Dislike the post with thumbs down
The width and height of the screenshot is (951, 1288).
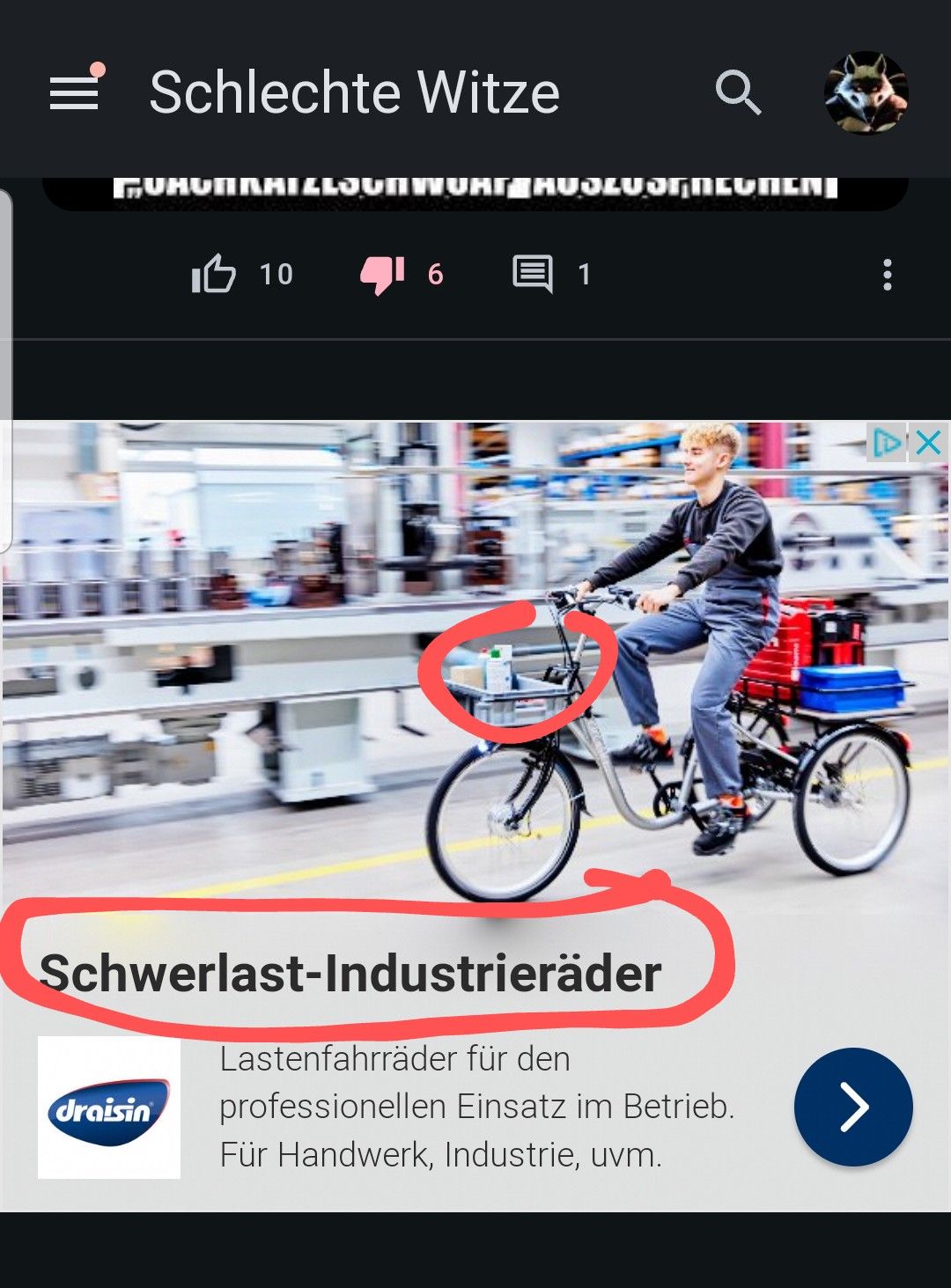click(381, 274)
